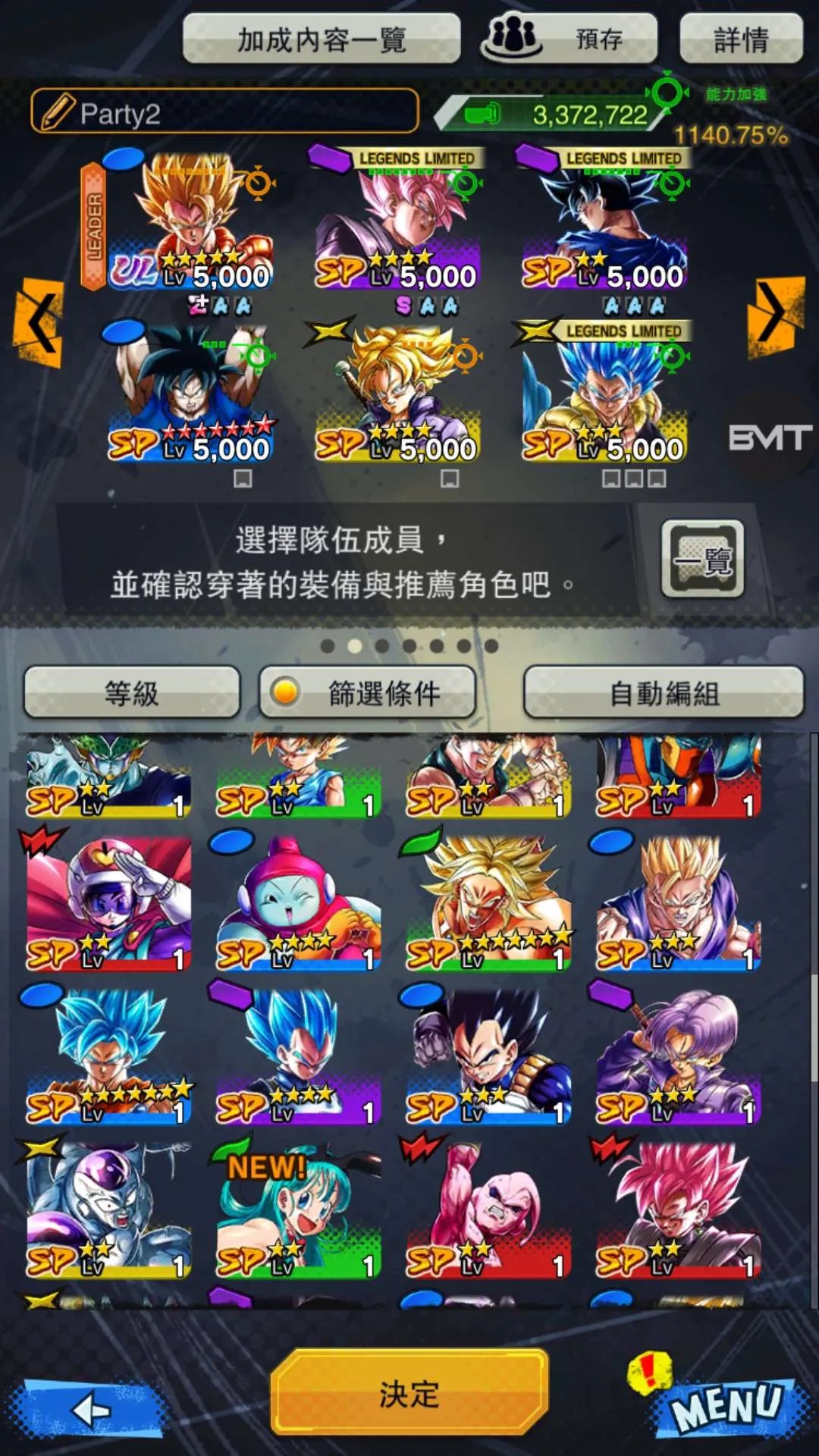Open the 一覽 list button

click(x=702, y=560)
